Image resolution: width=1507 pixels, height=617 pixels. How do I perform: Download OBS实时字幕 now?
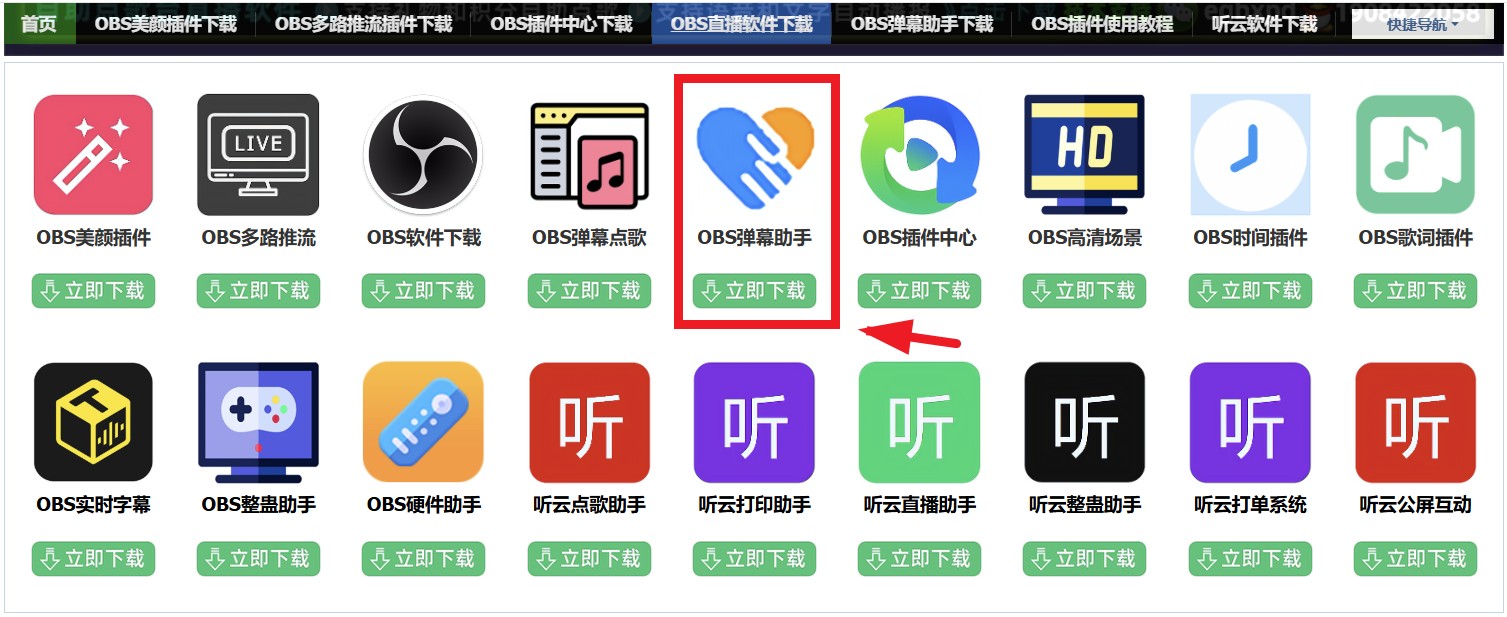(93, 558)
